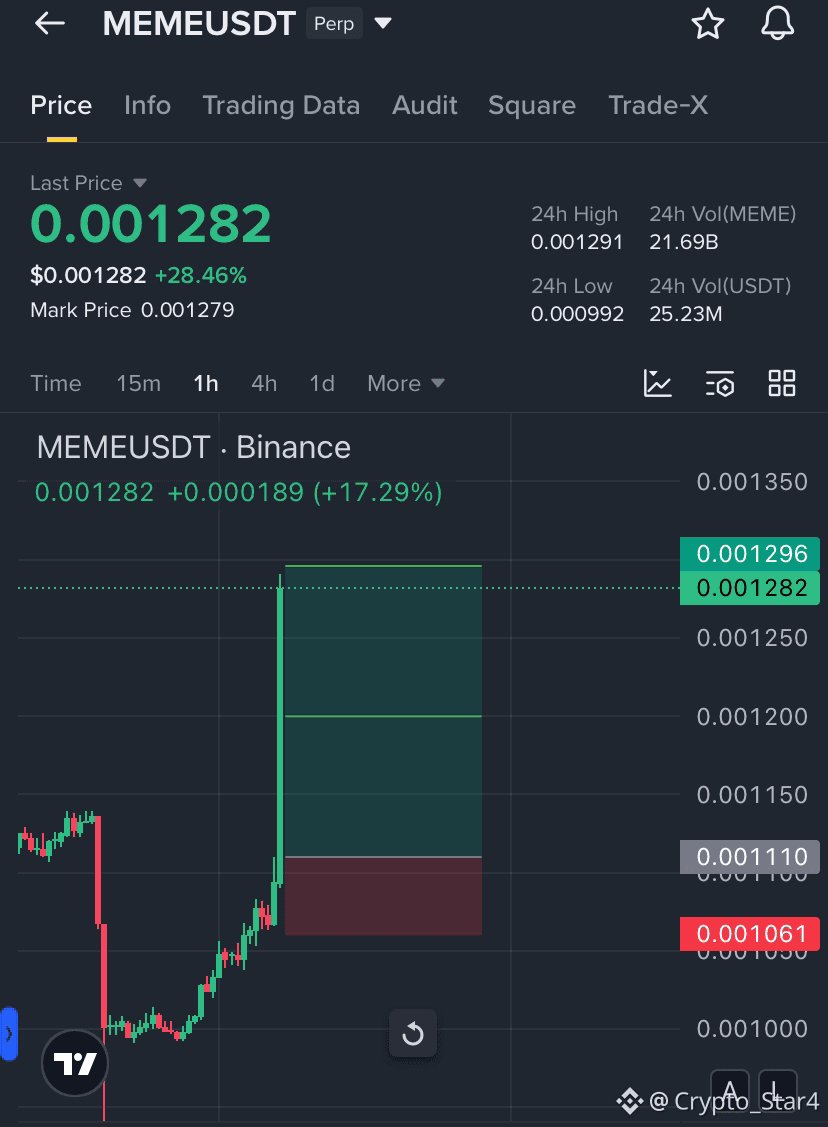Image resolution: width=828 pixels, height=1127 pixels.
Task: Add MEMEUSDT to favorites with star
Action: (708, 24)
